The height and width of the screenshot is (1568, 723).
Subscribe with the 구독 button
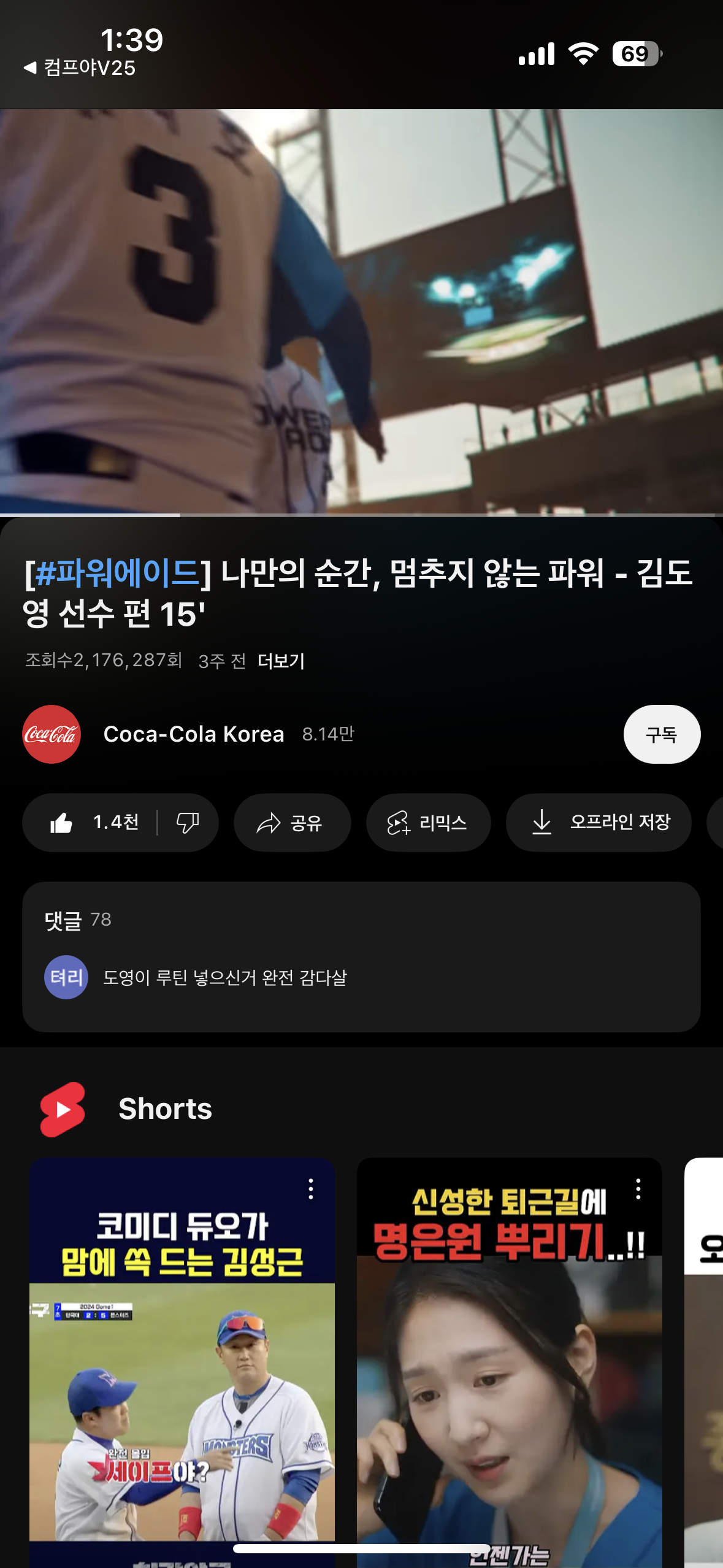coord(661,734)
